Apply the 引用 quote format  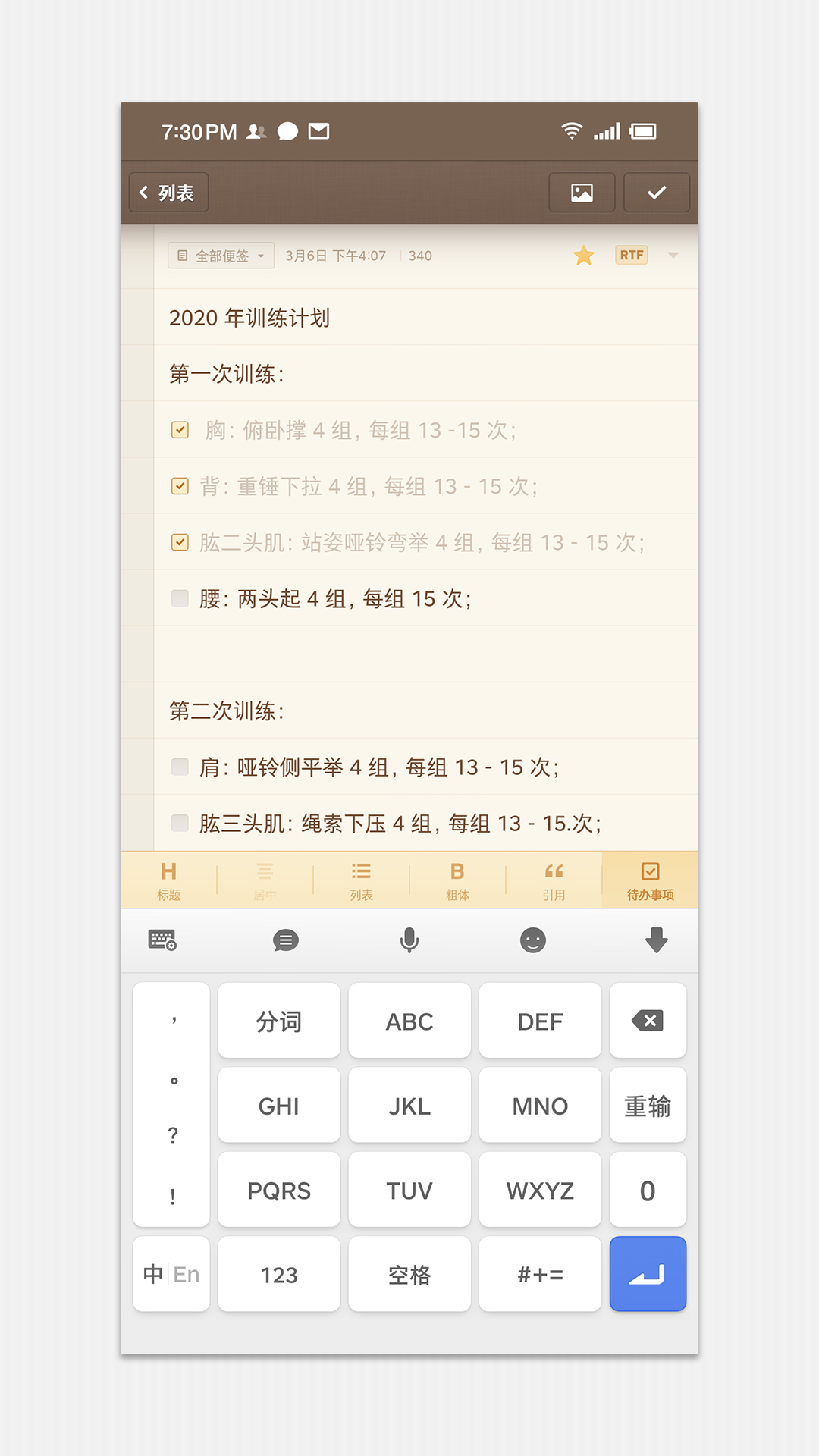pyautogui.click(x=554, y=880)
